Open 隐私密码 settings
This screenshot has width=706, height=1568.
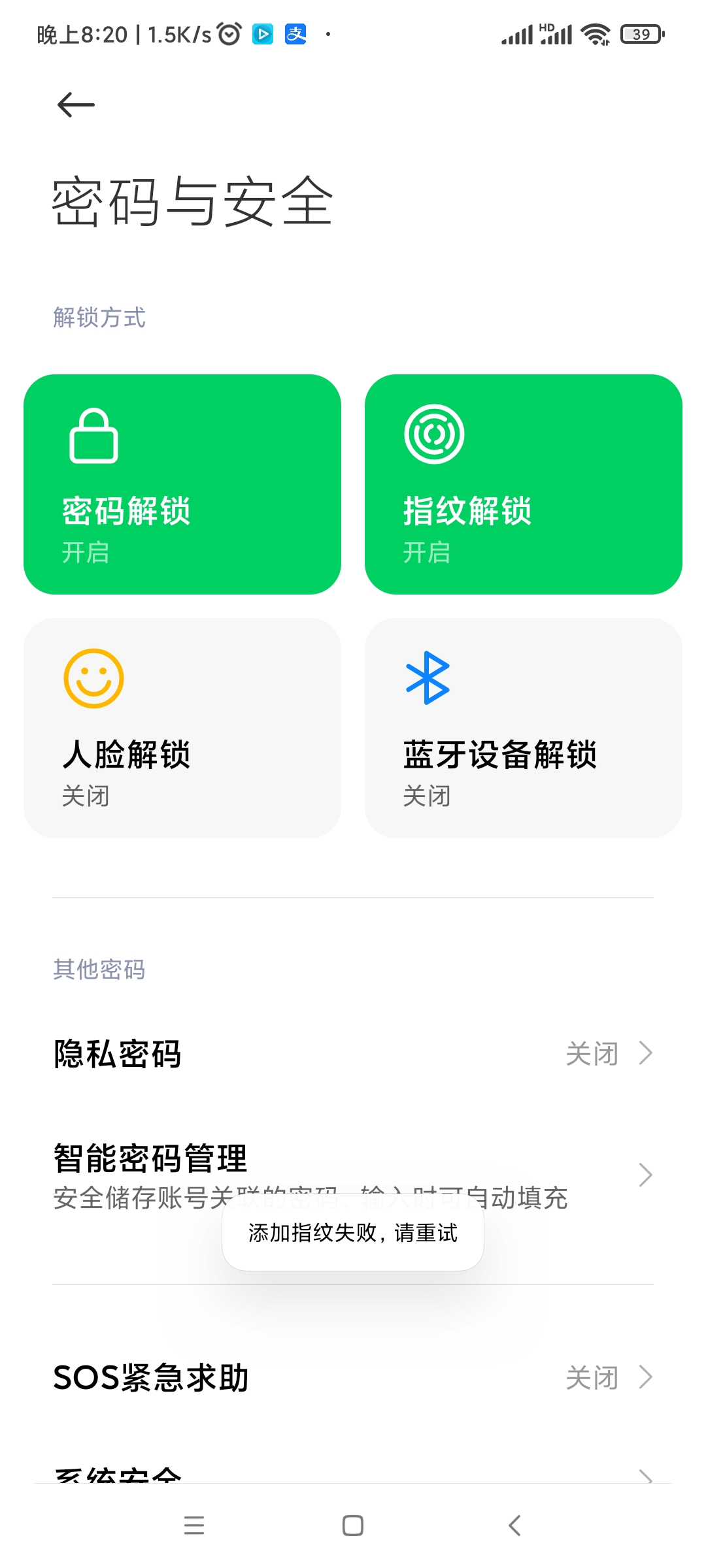pyautogui.click(x=353, y=1053)
